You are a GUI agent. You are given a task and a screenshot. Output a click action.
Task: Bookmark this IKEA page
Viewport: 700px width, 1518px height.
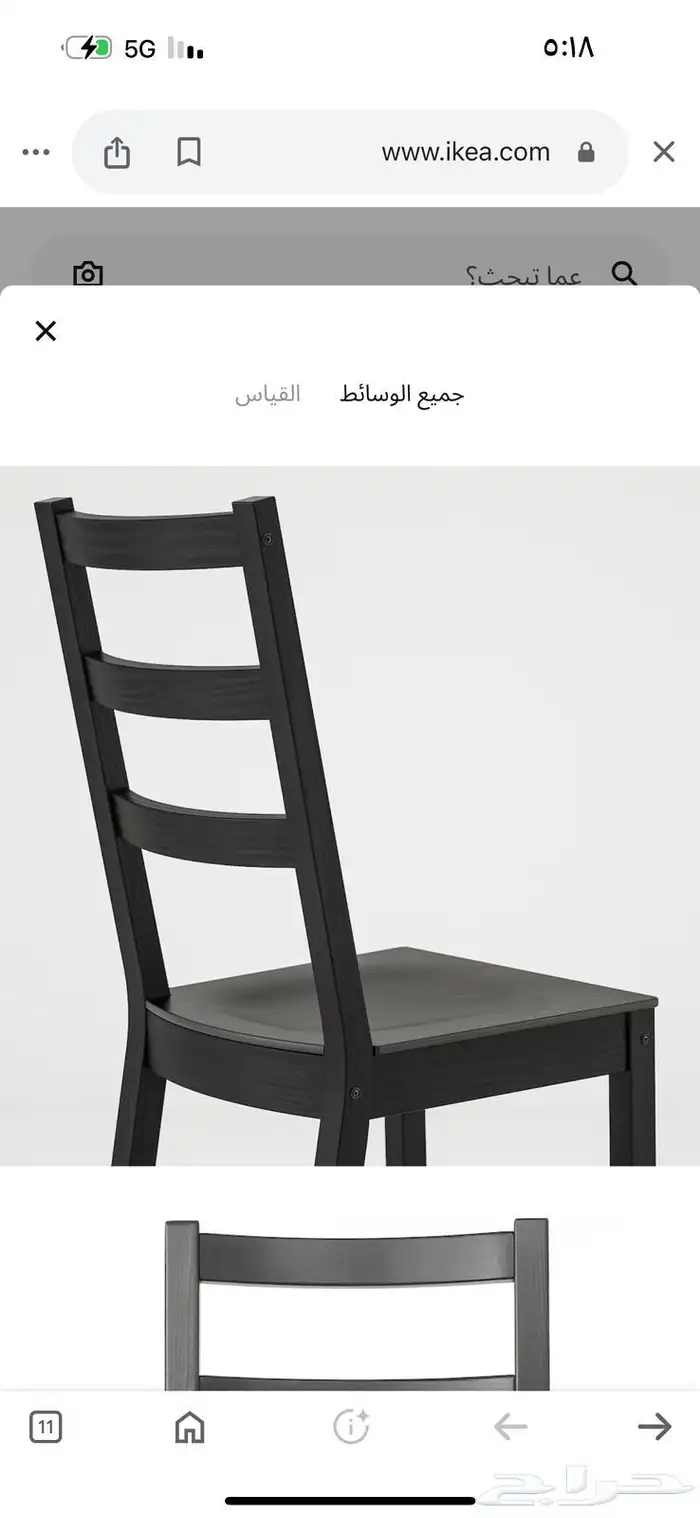pyautogui.click(x=188, y=152)
